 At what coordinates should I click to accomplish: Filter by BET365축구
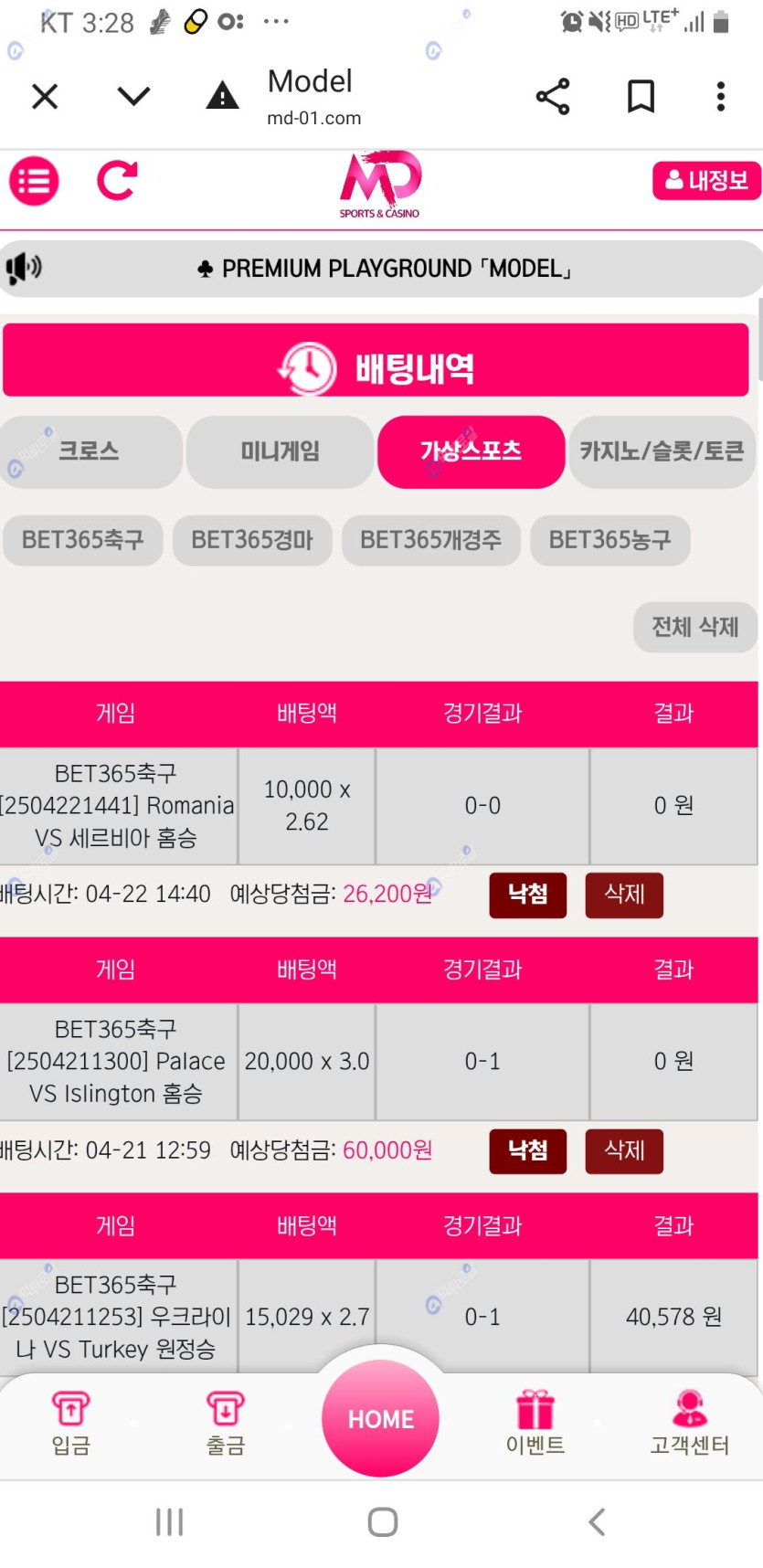[x=83, y=540]
